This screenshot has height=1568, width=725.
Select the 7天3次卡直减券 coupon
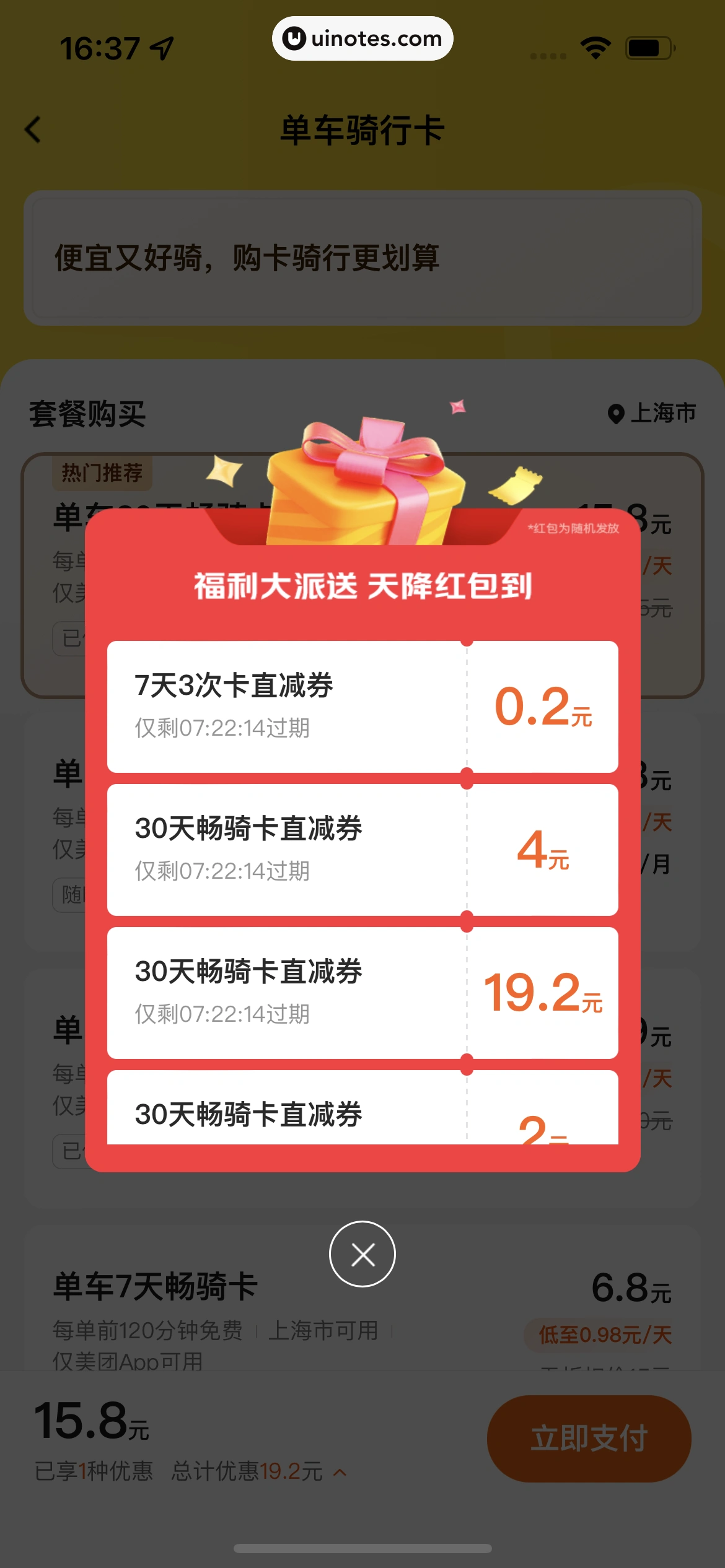click(362, 706)
